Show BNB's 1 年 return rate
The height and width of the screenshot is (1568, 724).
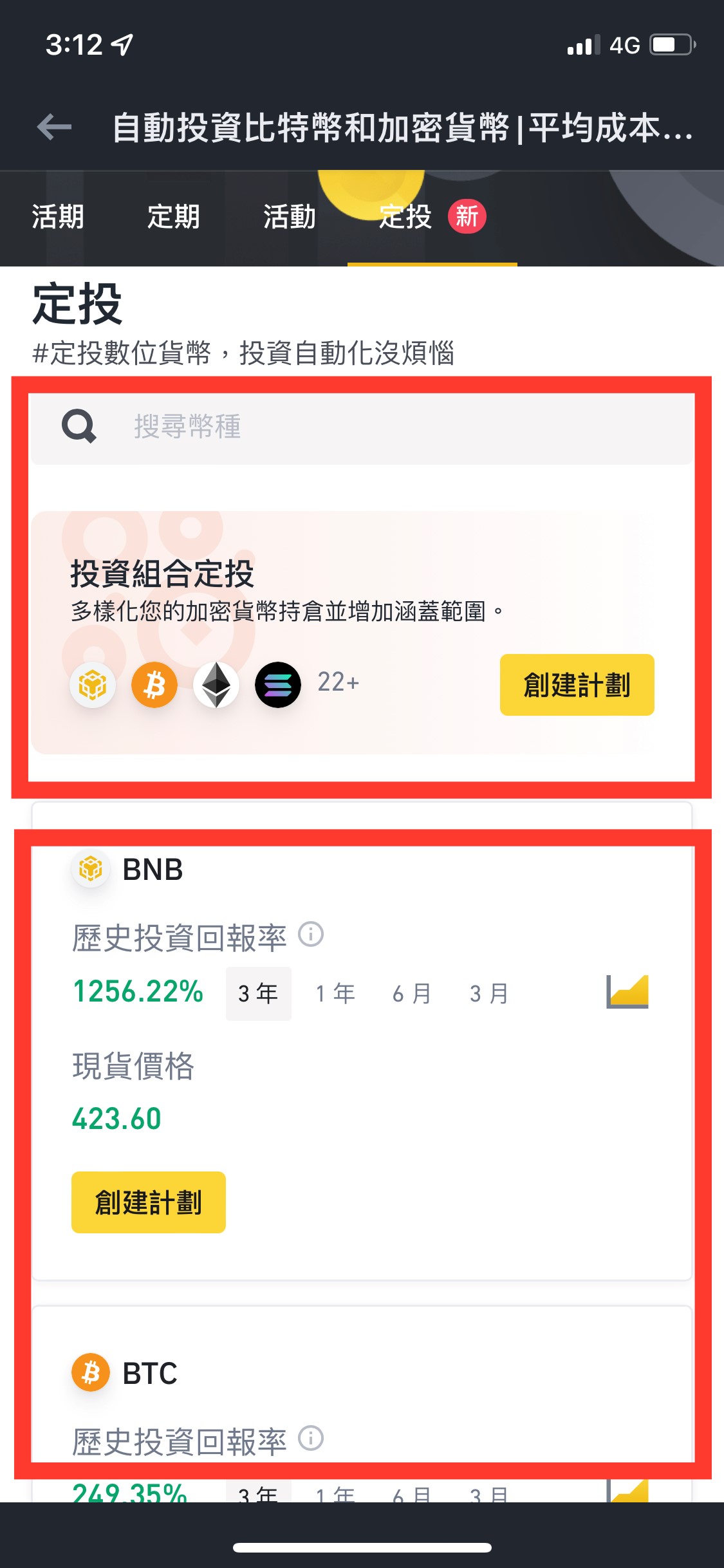point(335,993)
